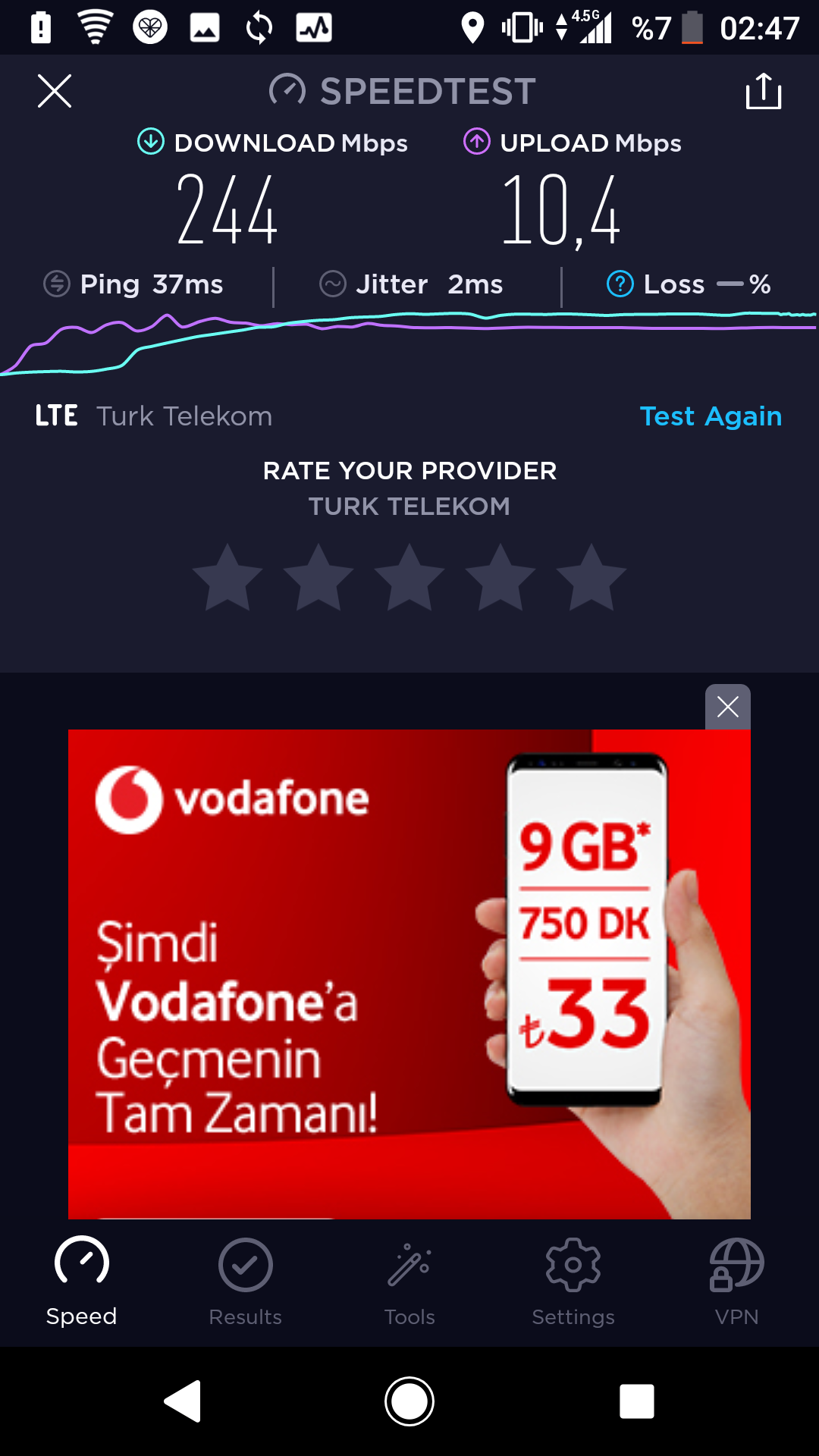Rate Turk Telekom with the first star
The width and height of the screenshot is (819, 1456).
click(x=227, y=578)
